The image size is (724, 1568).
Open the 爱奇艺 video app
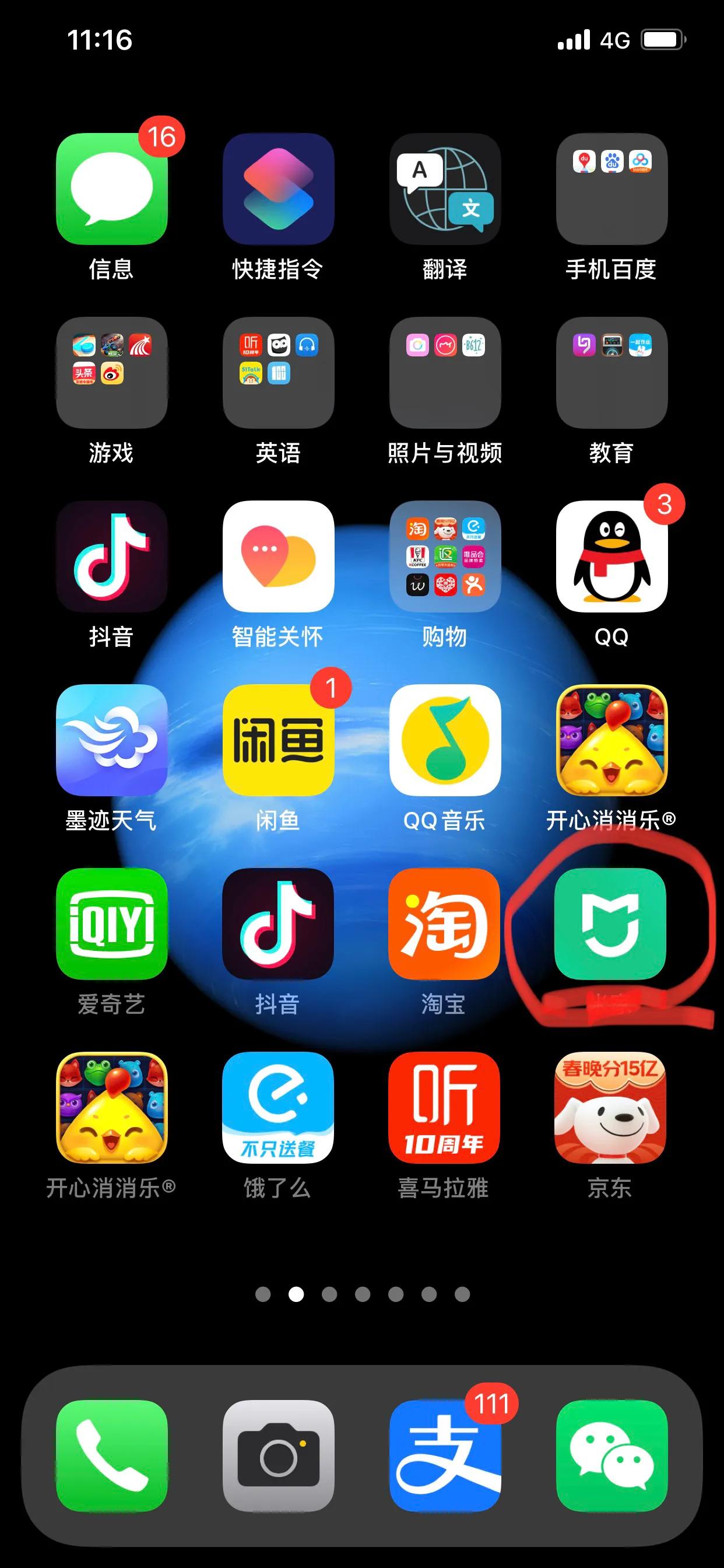(x=111, y=924)
